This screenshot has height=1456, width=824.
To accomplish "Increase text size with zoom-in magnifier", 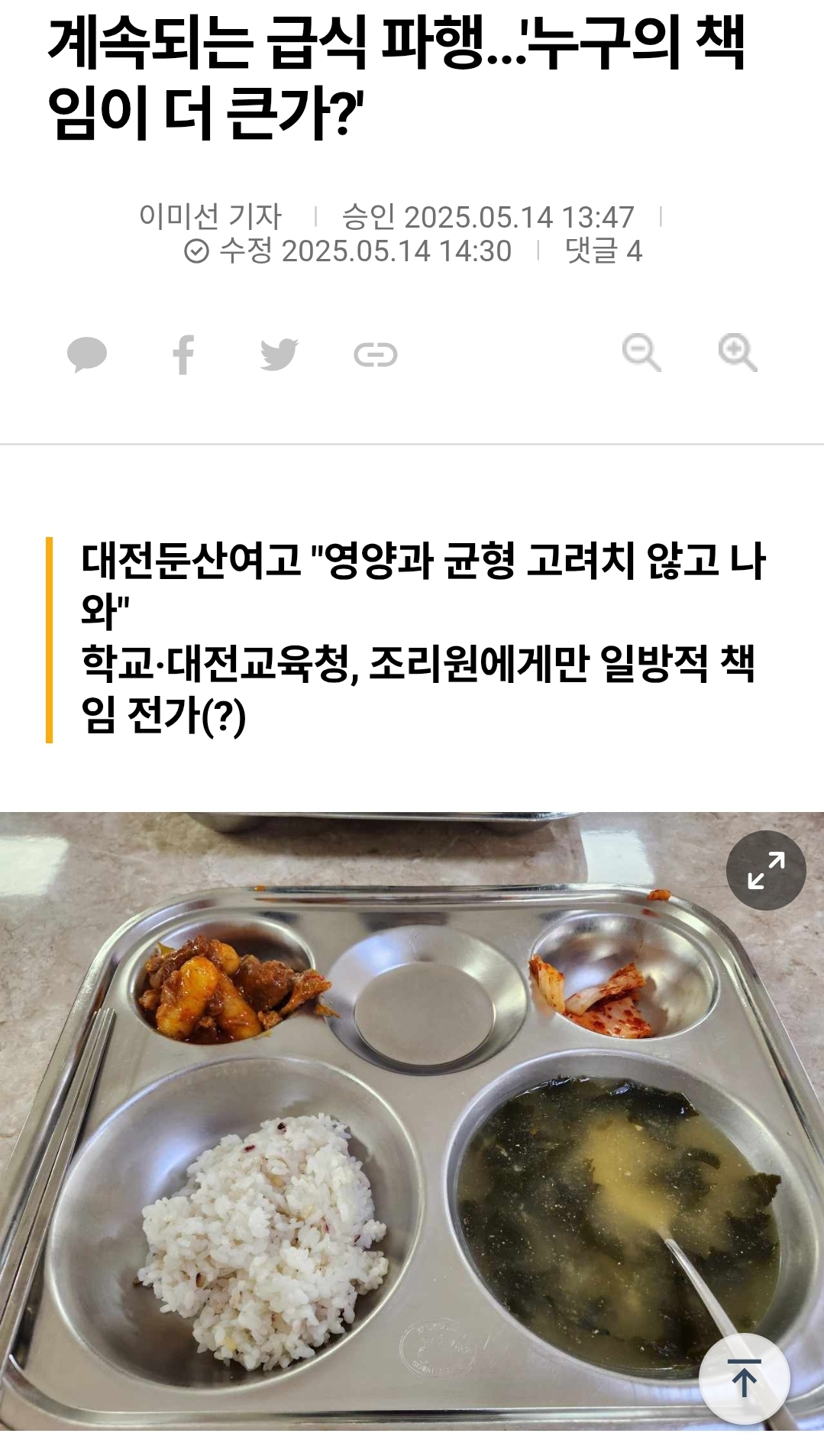I will [738, 353].
